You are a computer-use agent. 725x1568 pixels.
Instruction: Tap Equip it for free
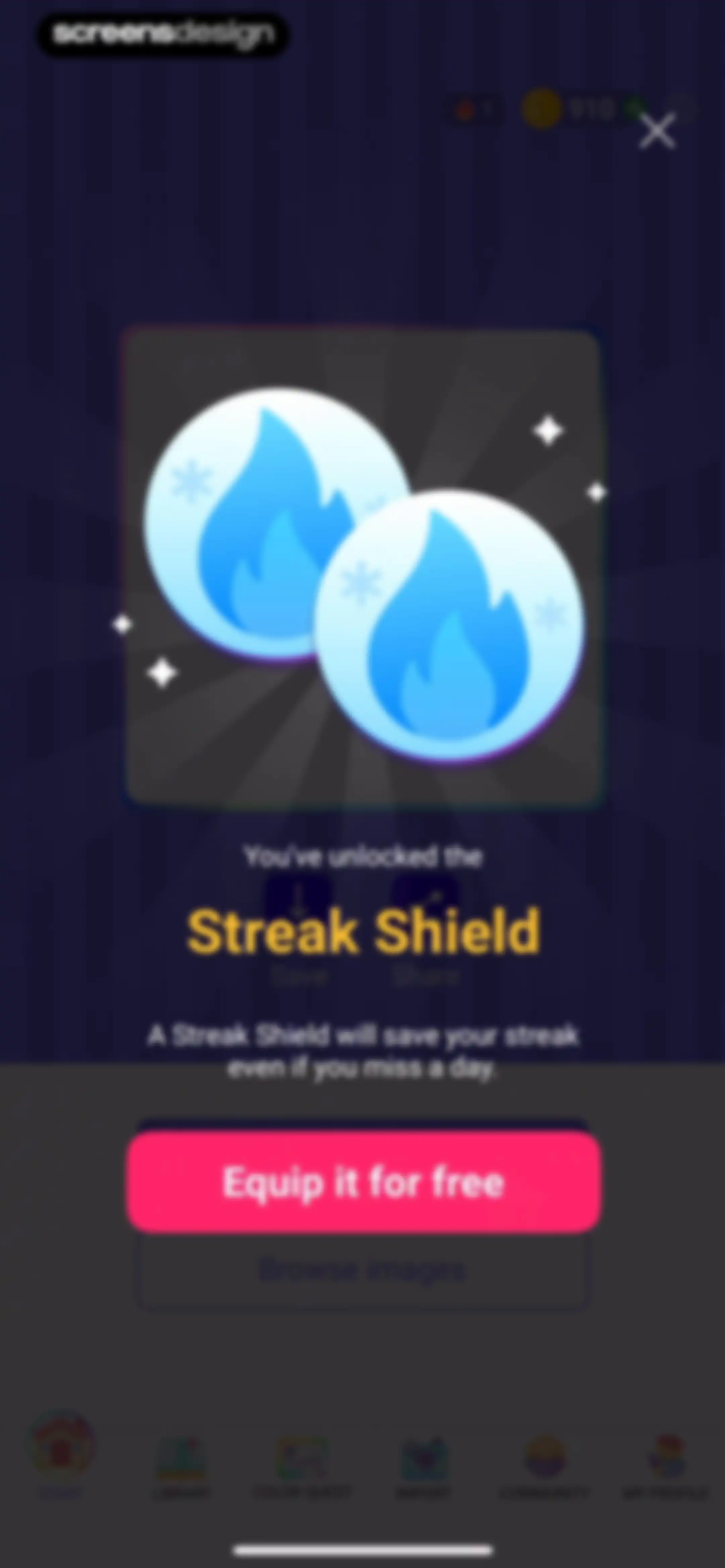[364, 1182]
